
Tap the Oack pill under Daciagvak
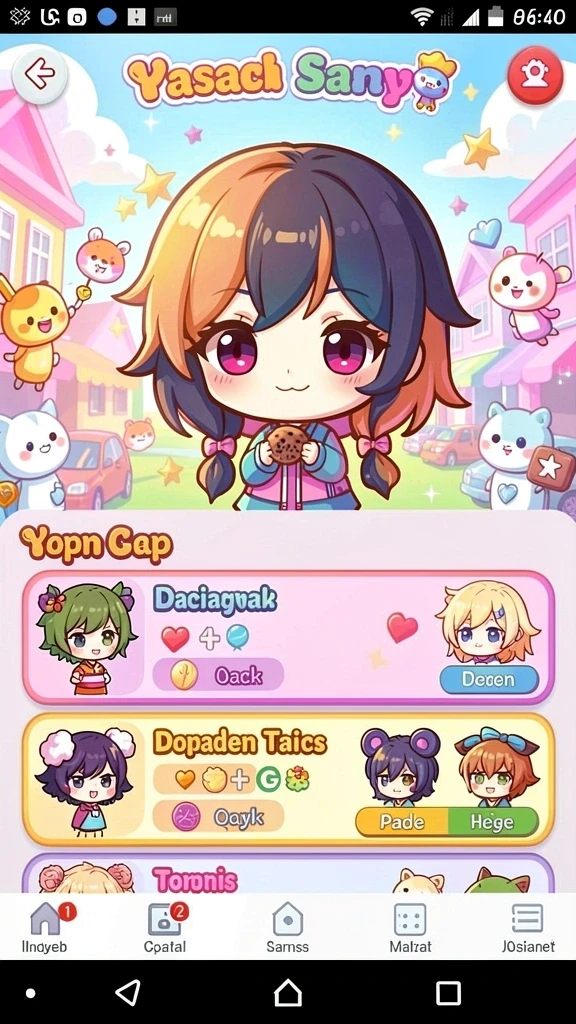point(218,675)
